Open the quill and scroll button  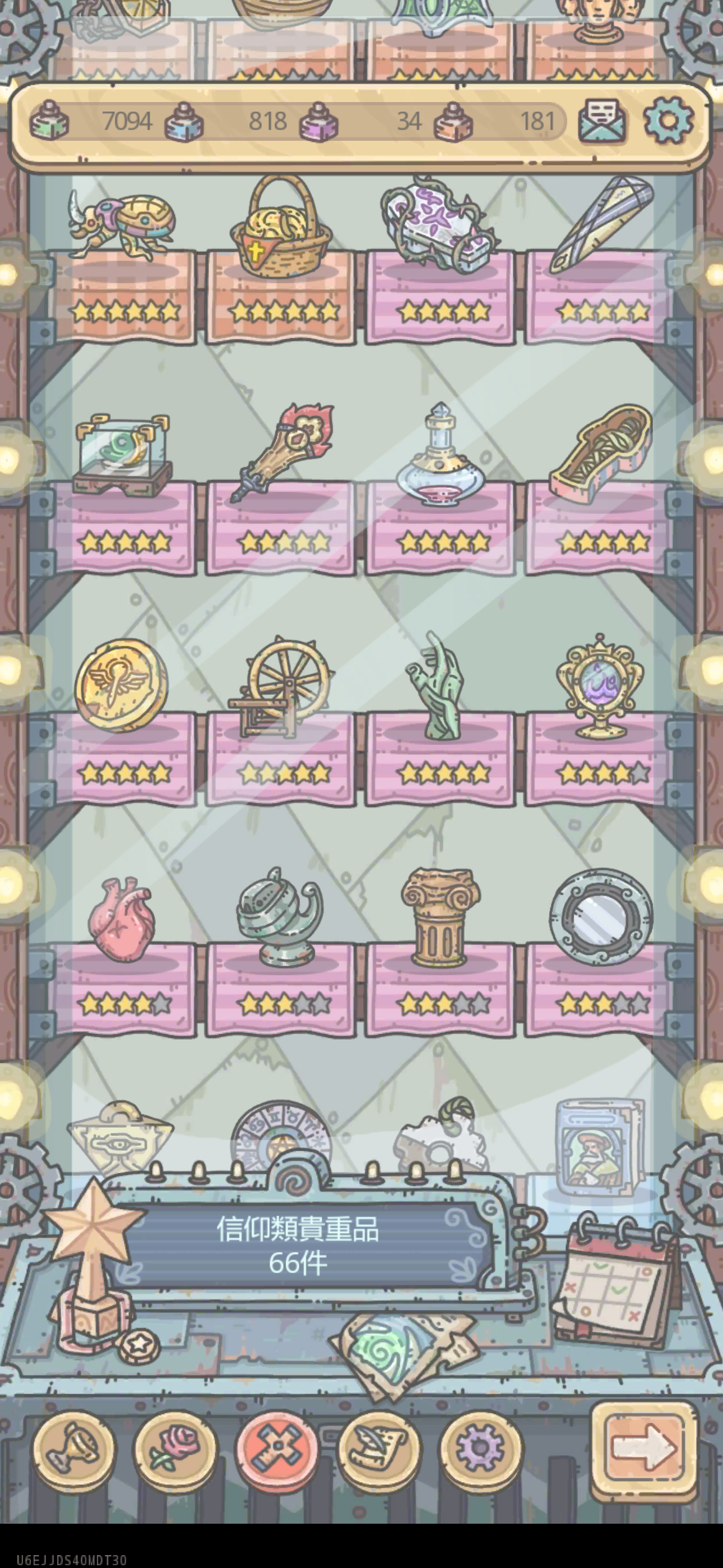[x=378, y=1452]
